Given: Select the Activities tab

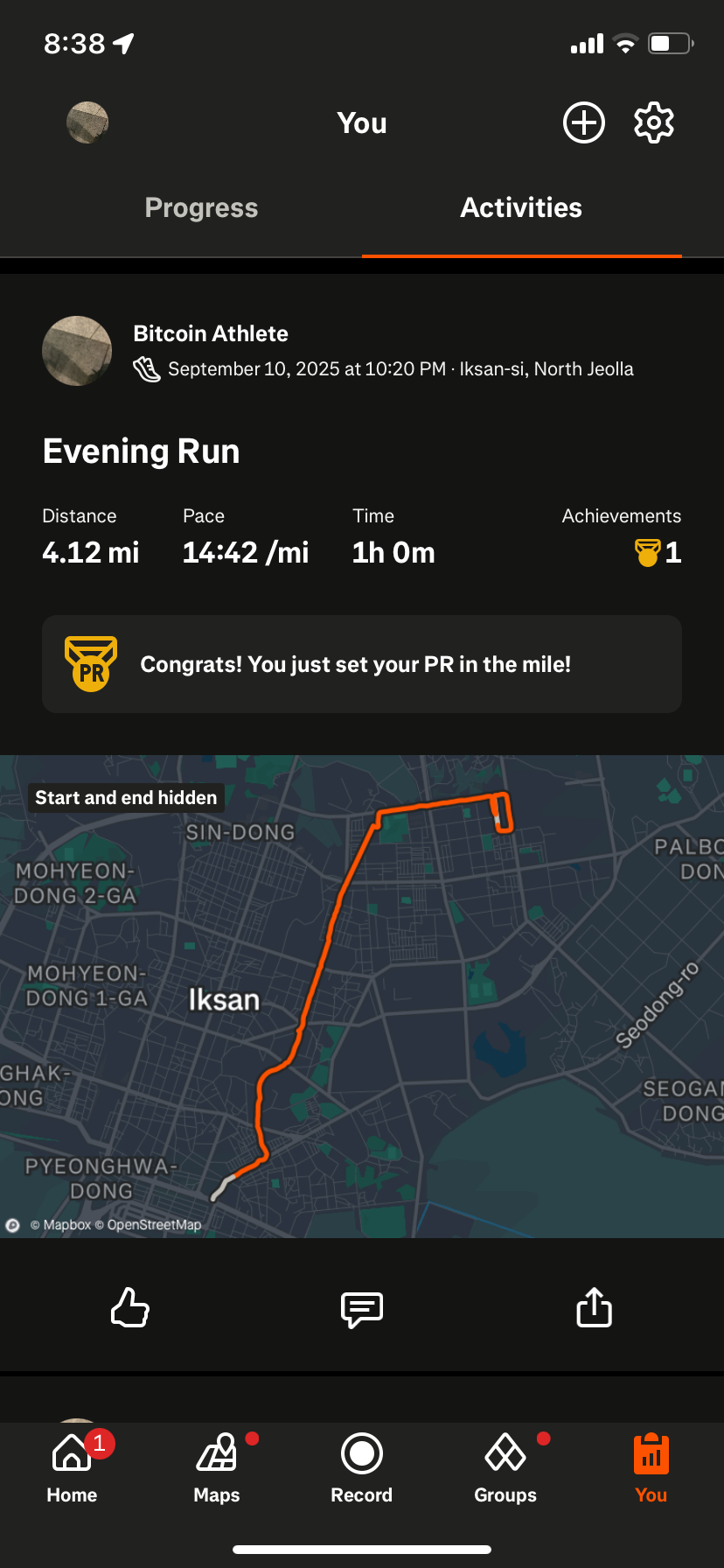Looking at the screenshot, I should [x=521, y=208].
